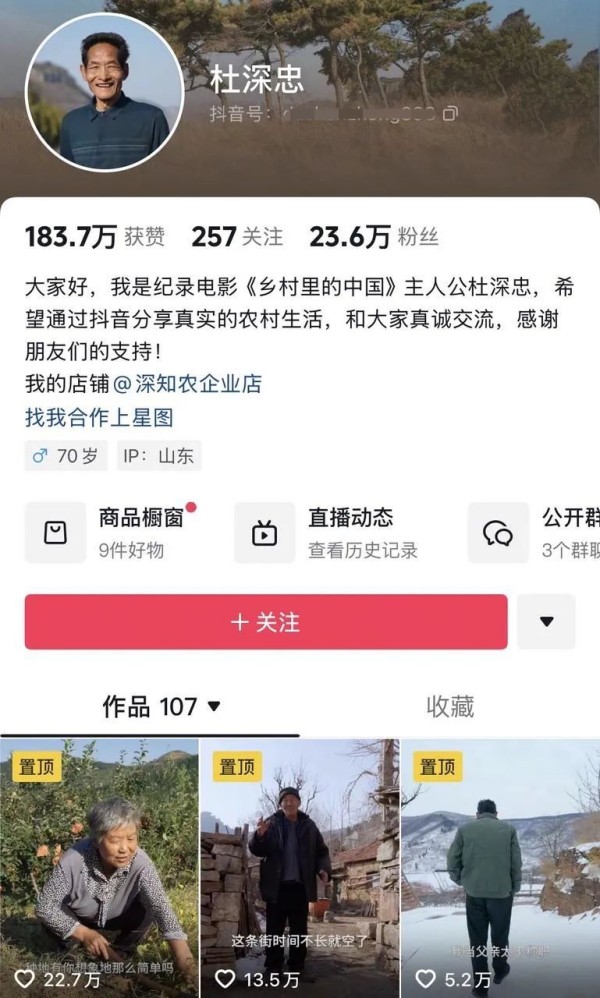Open 商品橱窗 product showcase

tap(110, 532)
